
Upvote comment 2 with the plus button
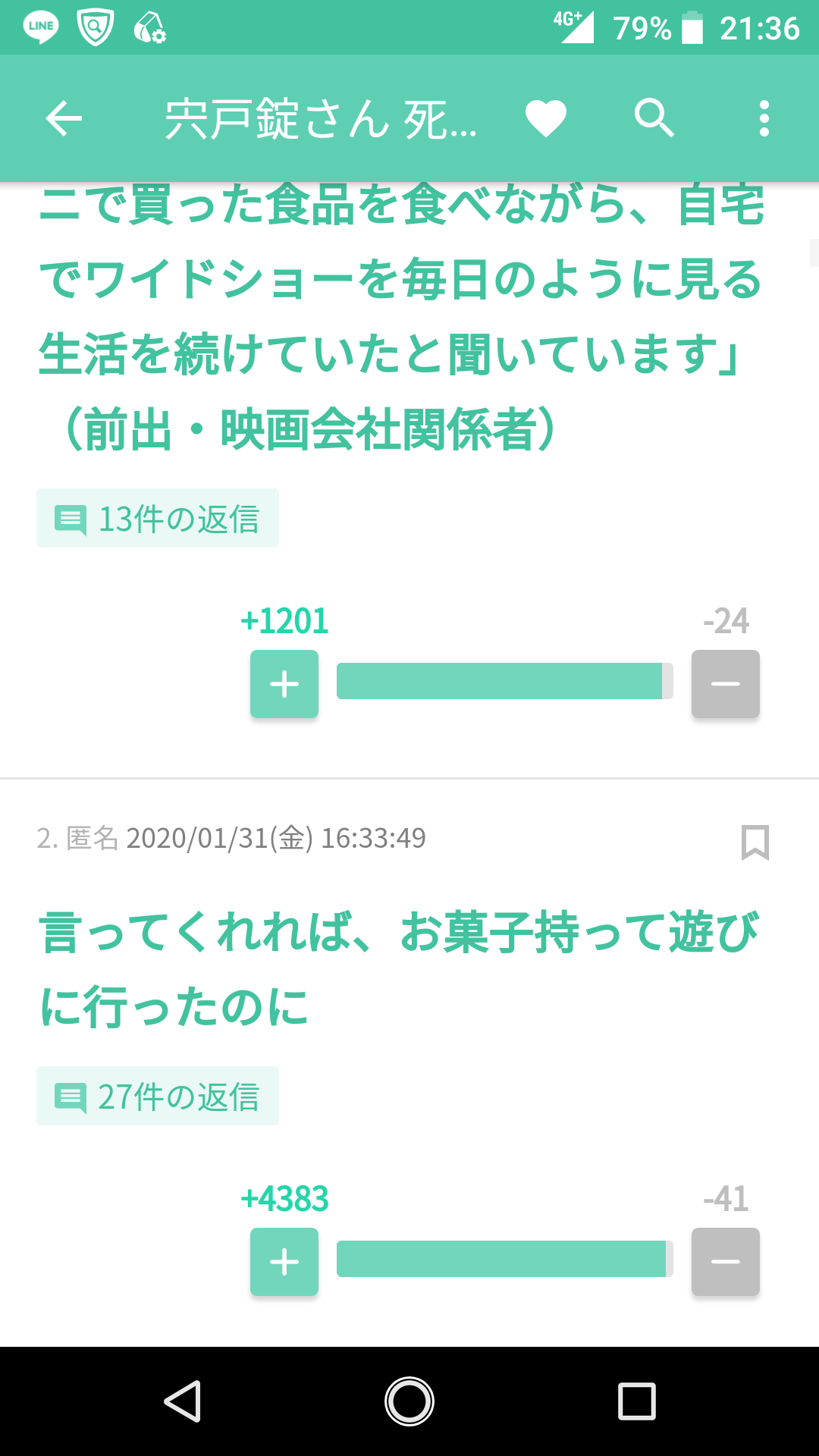click(284, 1262)
